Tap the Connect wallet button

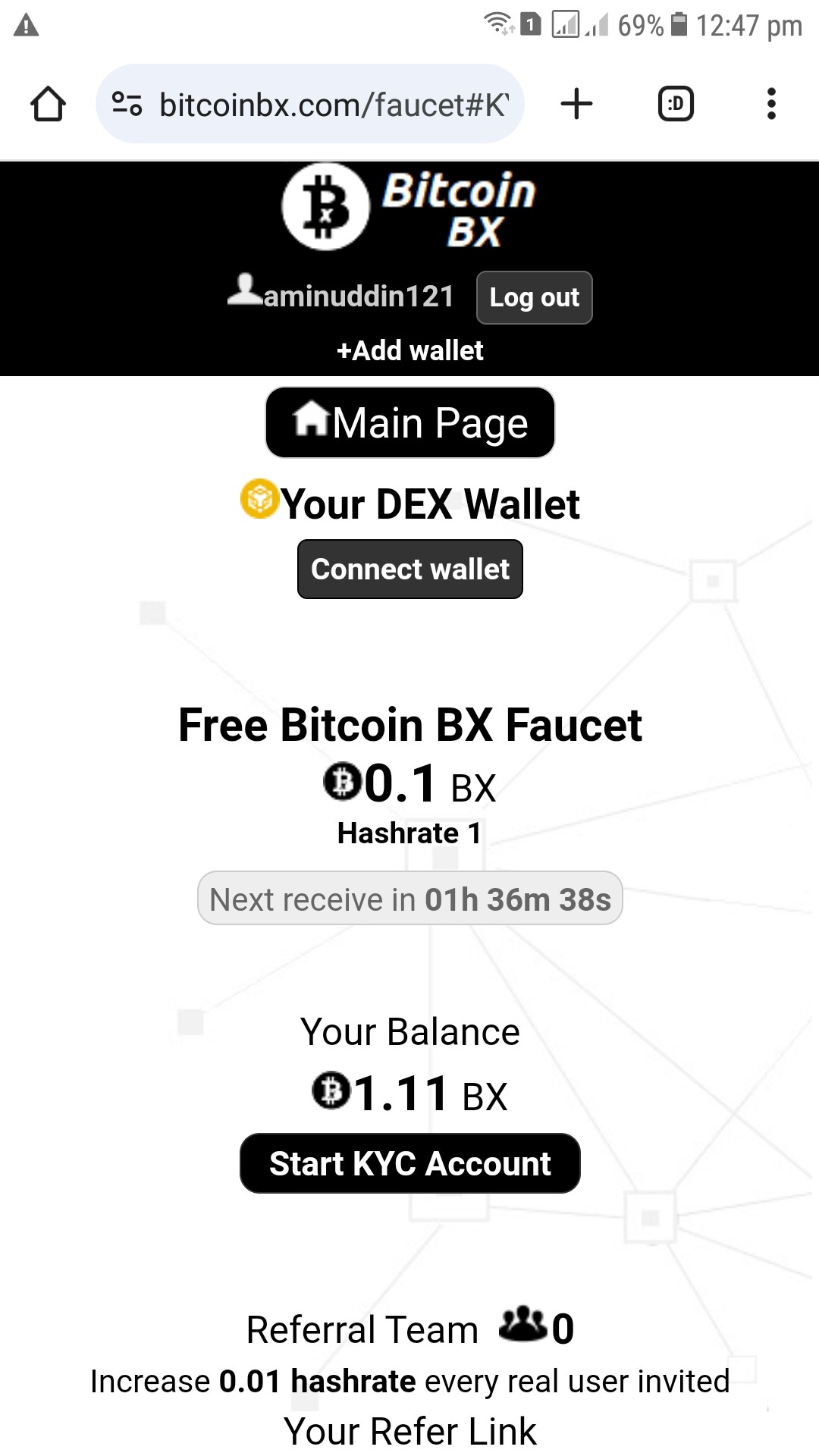(x=409, y=569)
